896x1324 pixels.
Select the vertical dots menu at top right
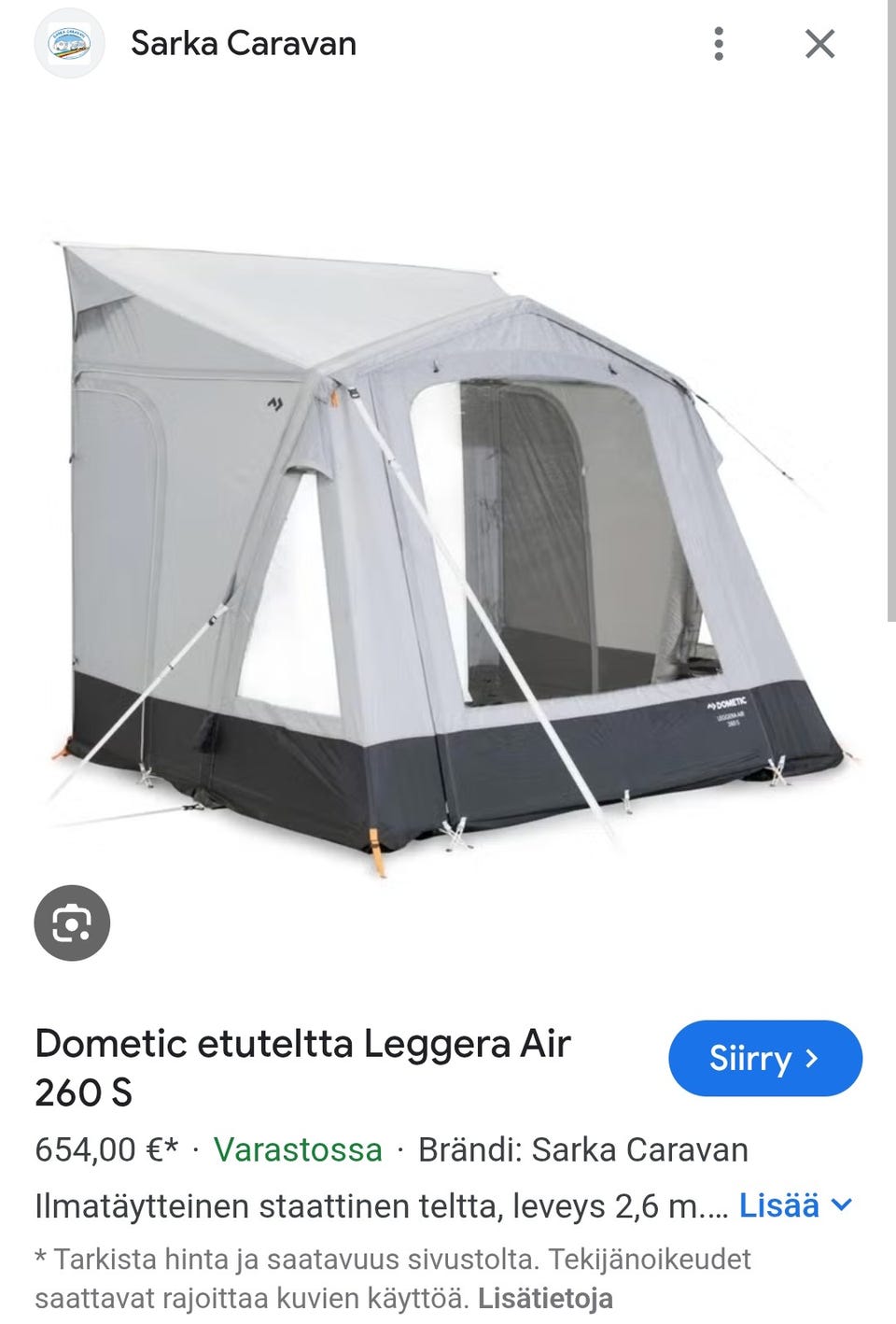click(x=719, y=43)
